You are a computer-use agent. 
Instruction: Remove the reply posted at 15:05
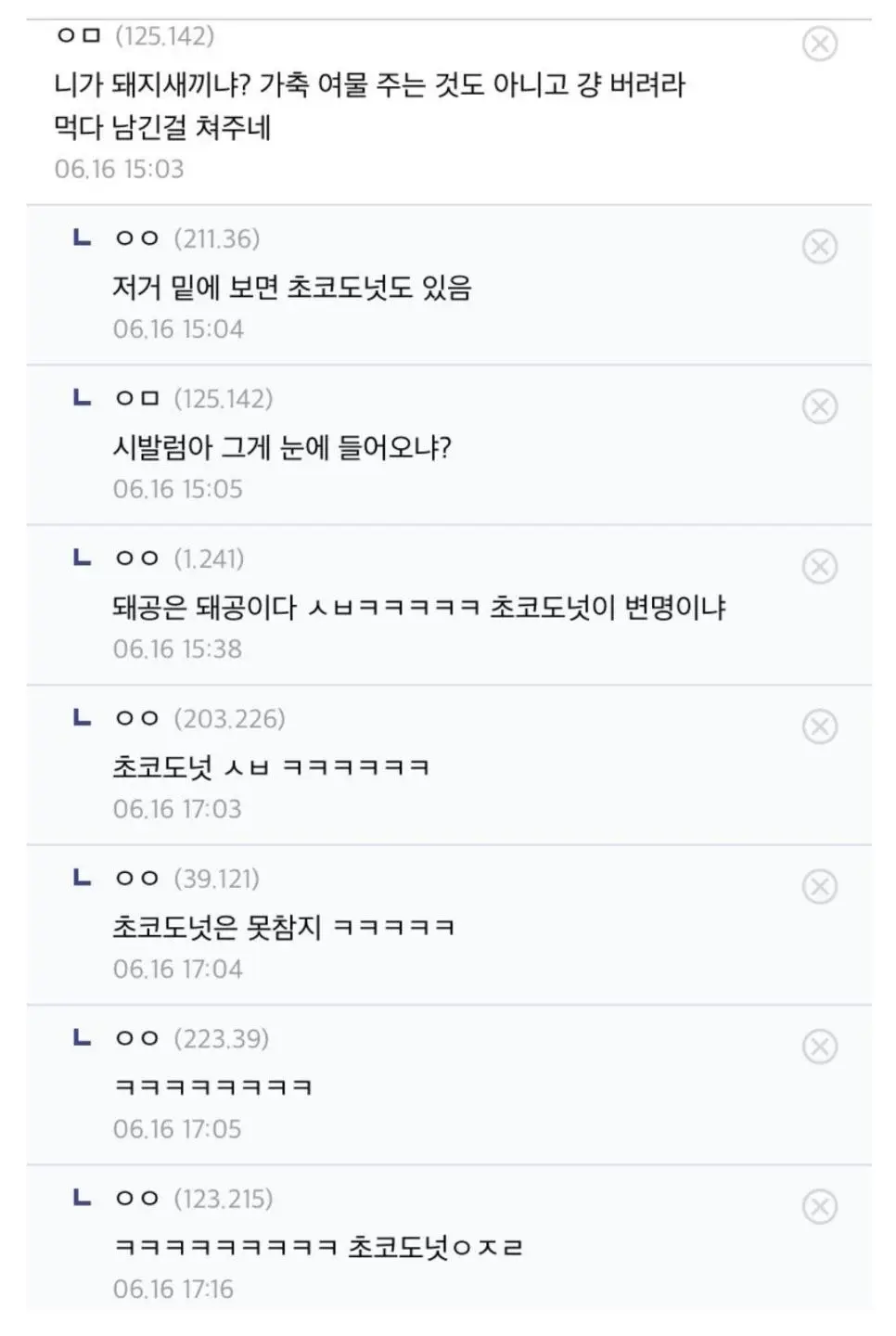(x=819, y=406)
